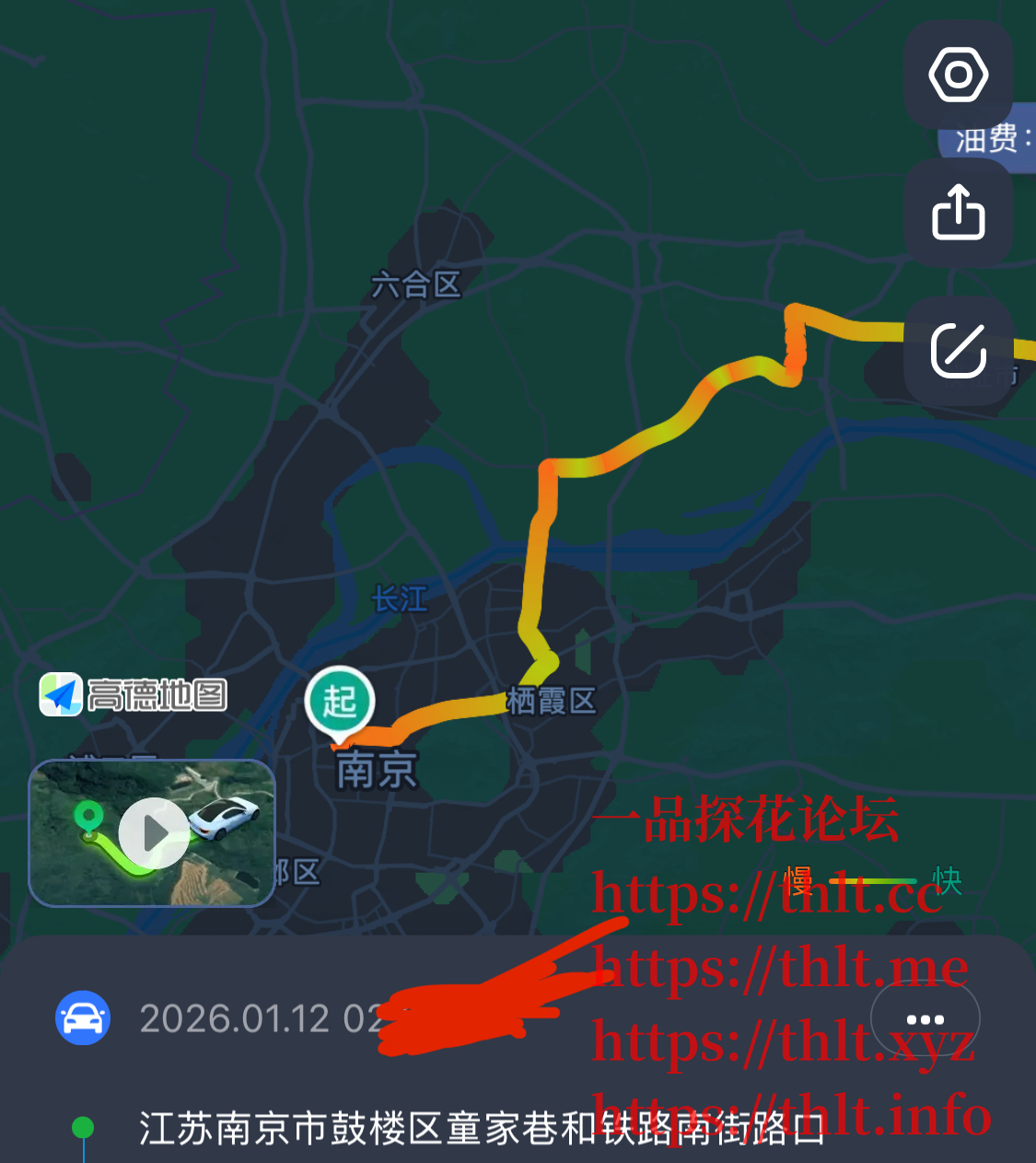
Task: Tap the 长江 river label
Action: 400,599
